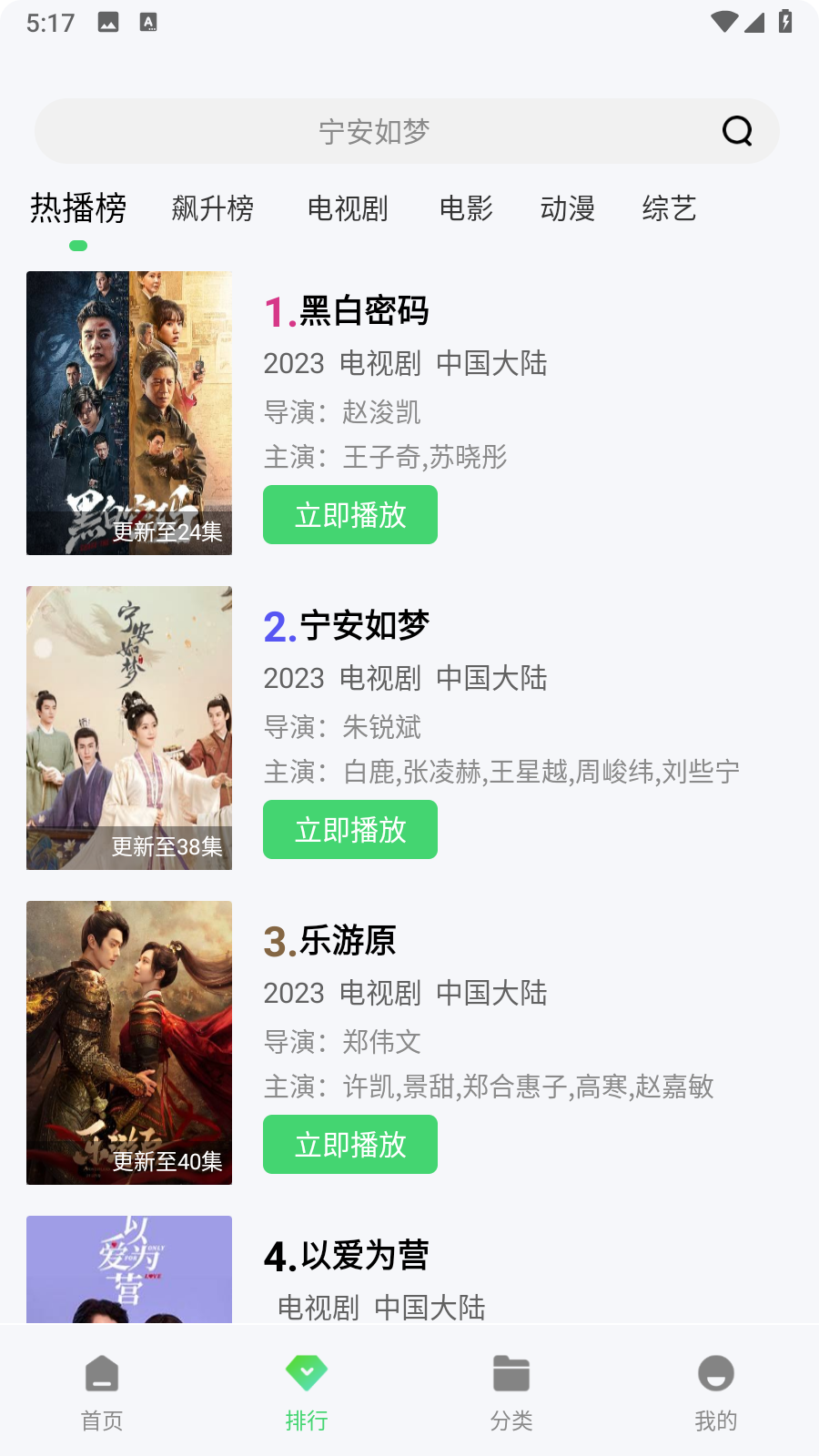The width and height of the screenshot is (819, 1456).
Task: Show the 综艺 ranking tab
Action: tap(669, 208)
